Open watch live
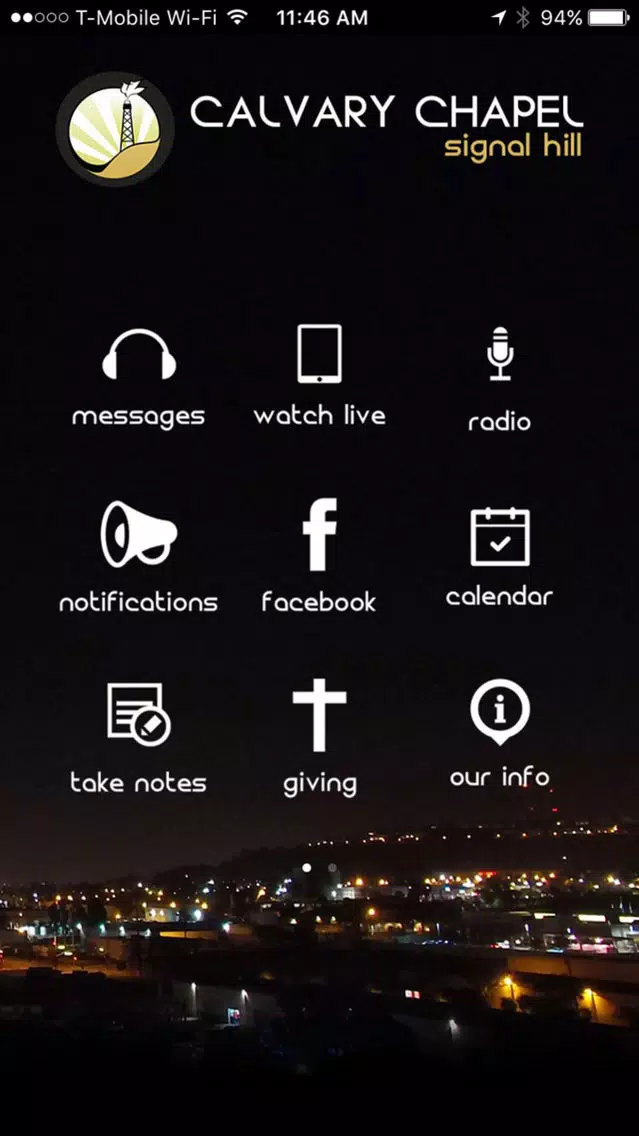Viewport: 639px width, 1136px height. click(320, 375)
